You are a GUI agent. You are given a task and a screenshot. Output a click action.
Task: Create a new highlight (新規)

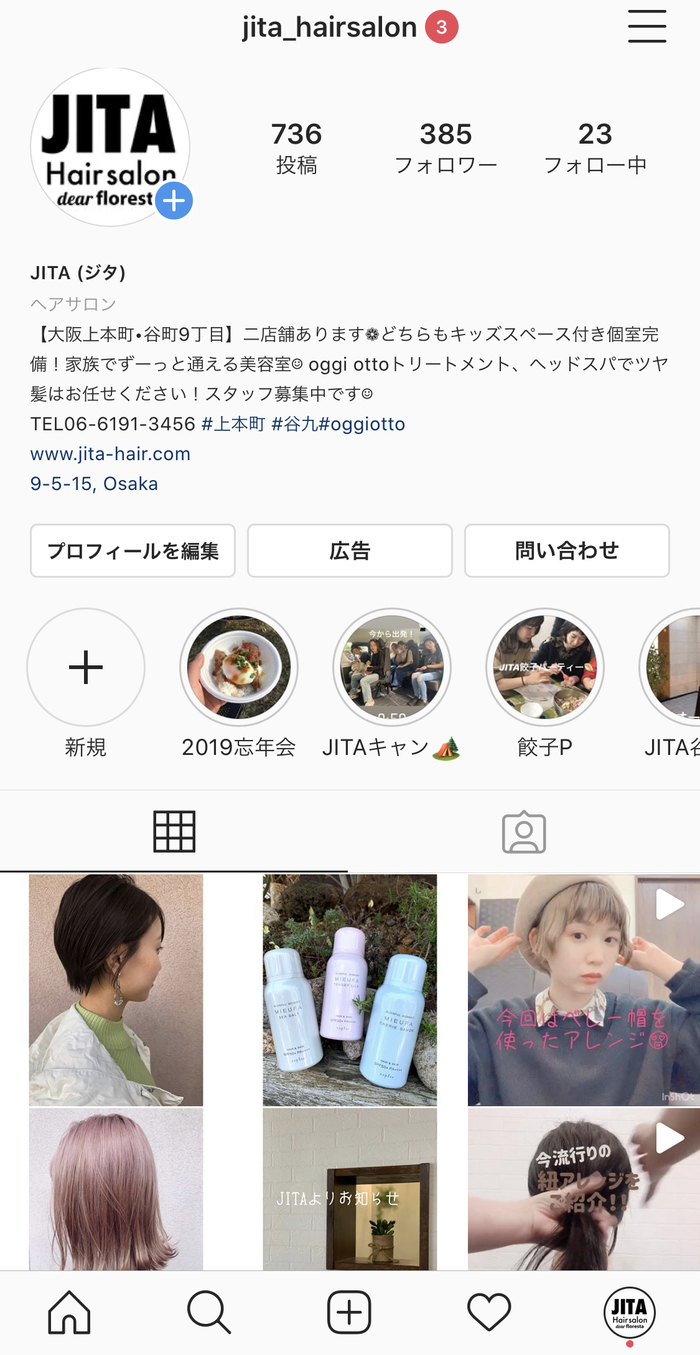(x=86, y=667)
